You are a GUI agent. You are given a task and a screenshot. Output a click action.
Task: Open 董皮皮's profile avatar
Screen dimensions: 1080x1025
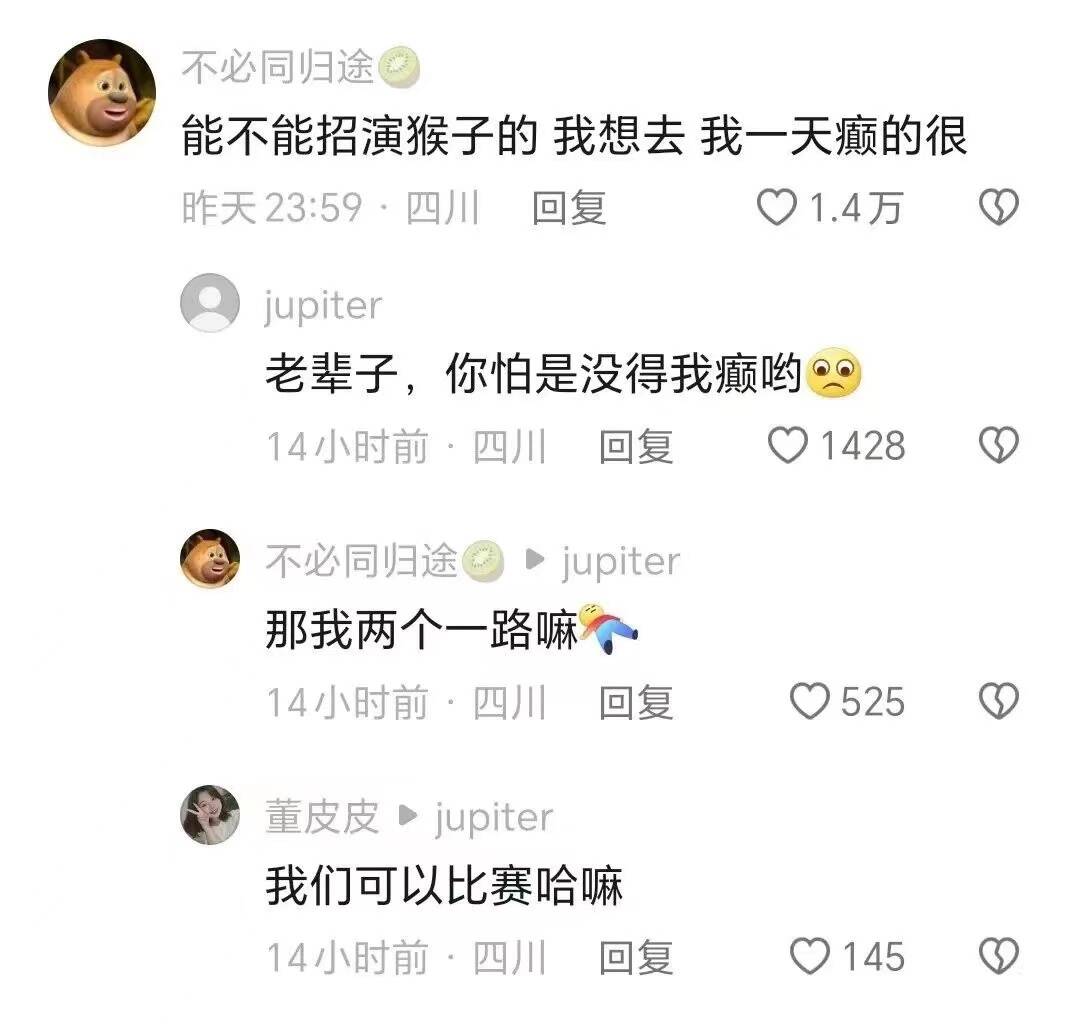pyautogui.click(x=210, y=815)
